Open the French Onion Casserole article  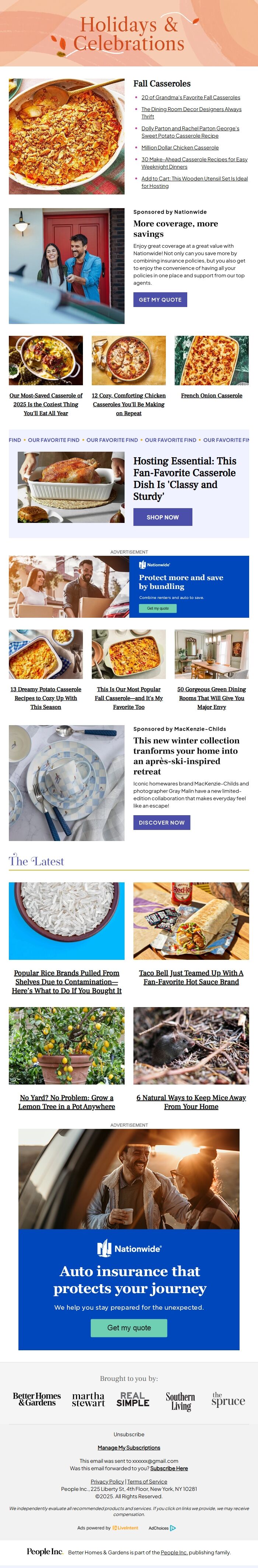click(x=211, y=396)
